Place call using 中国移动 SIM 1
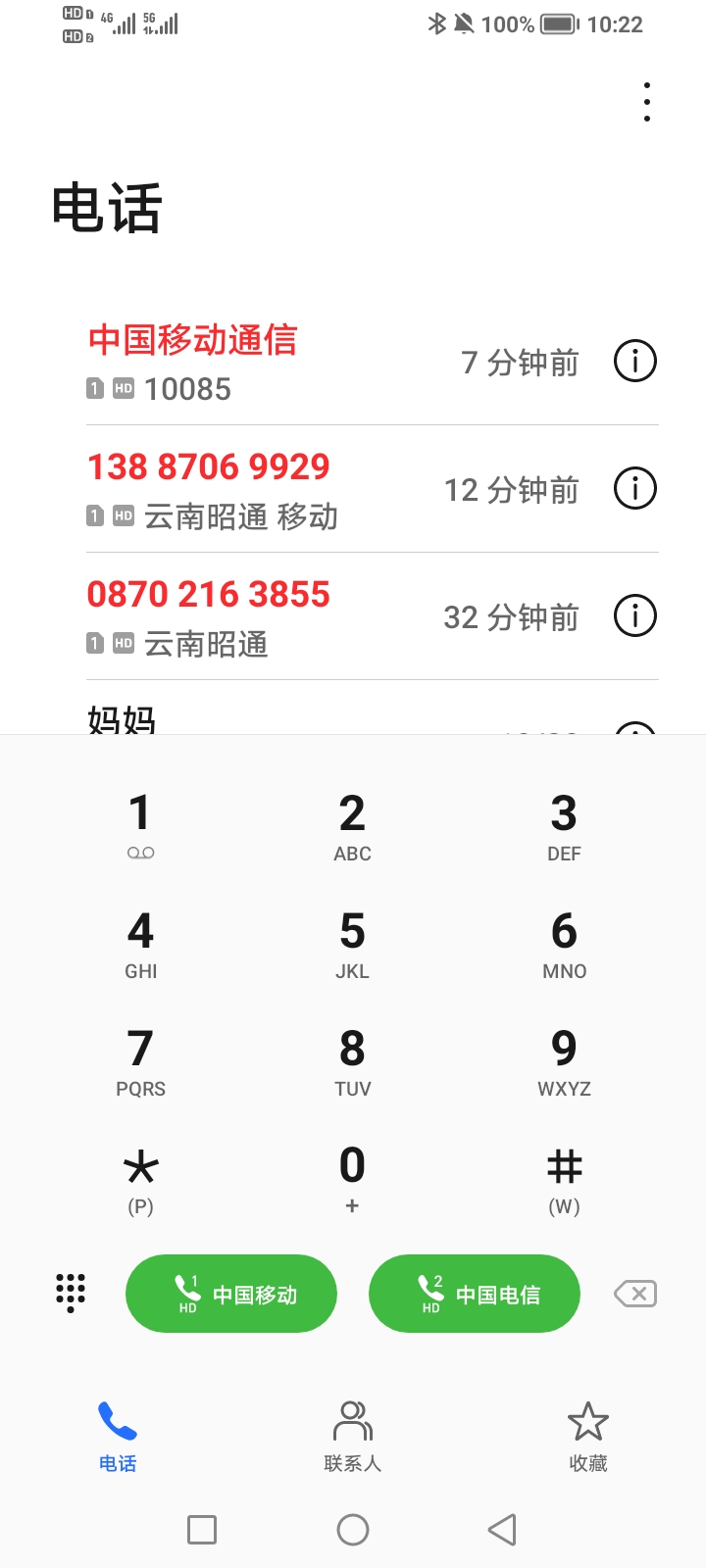Viewport: 706px width, 1568px height. pyautogui.click(x=231, y=1294)
